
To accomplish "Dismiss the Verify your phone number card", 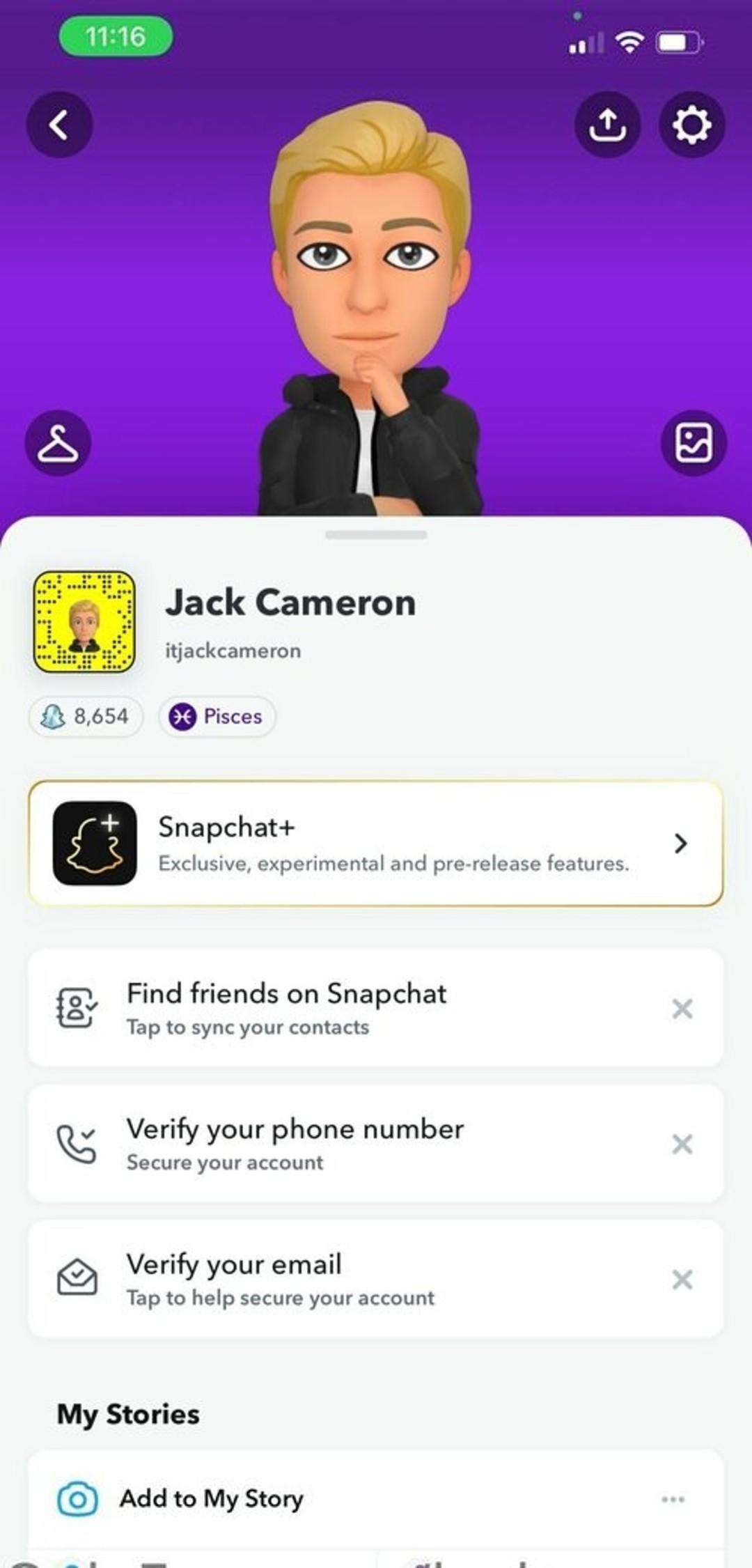I will (x=682, y=1143).
